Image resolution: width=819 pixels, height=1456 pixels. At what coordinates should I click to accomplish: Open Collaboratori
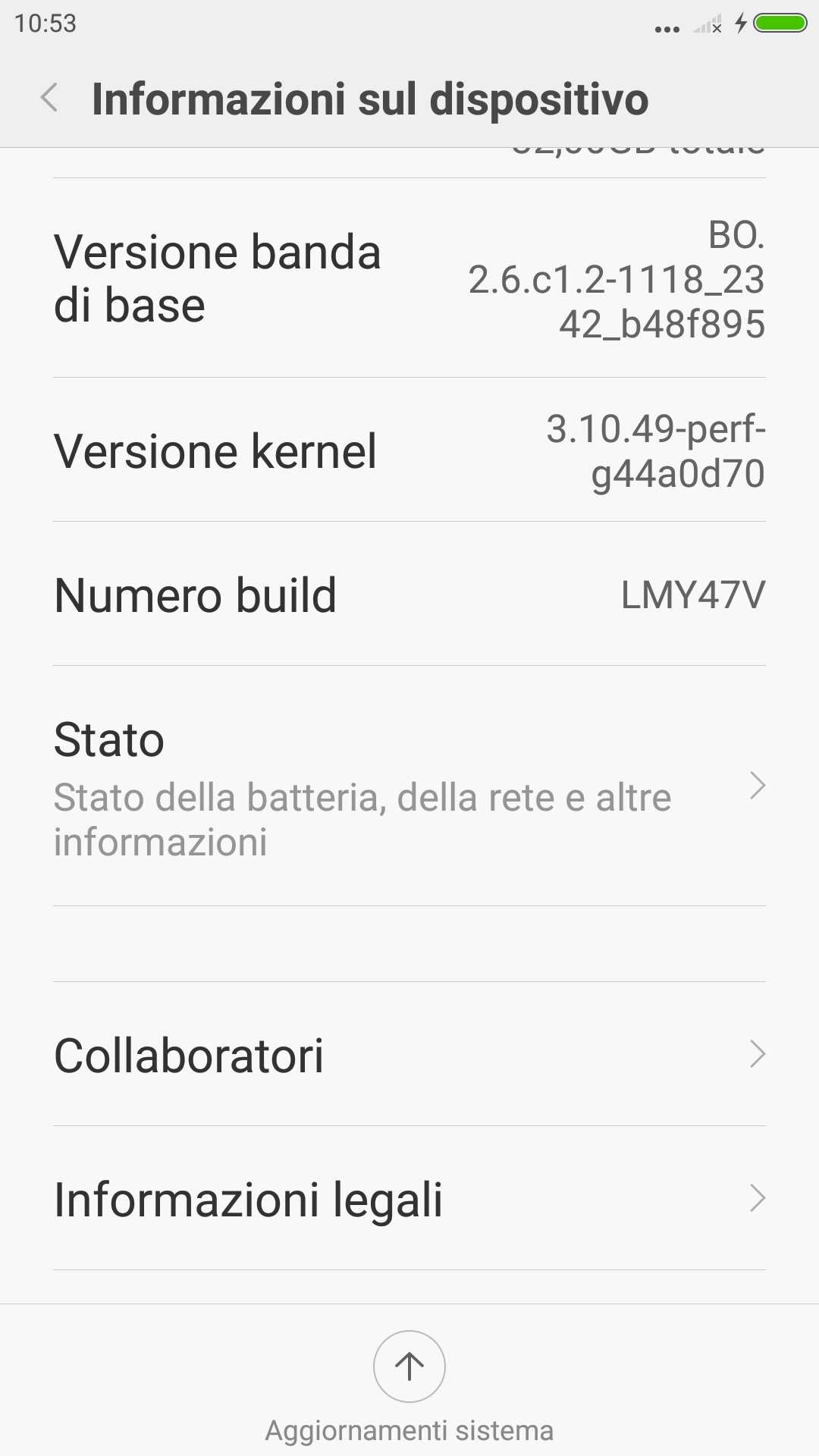click(409, 1054)
